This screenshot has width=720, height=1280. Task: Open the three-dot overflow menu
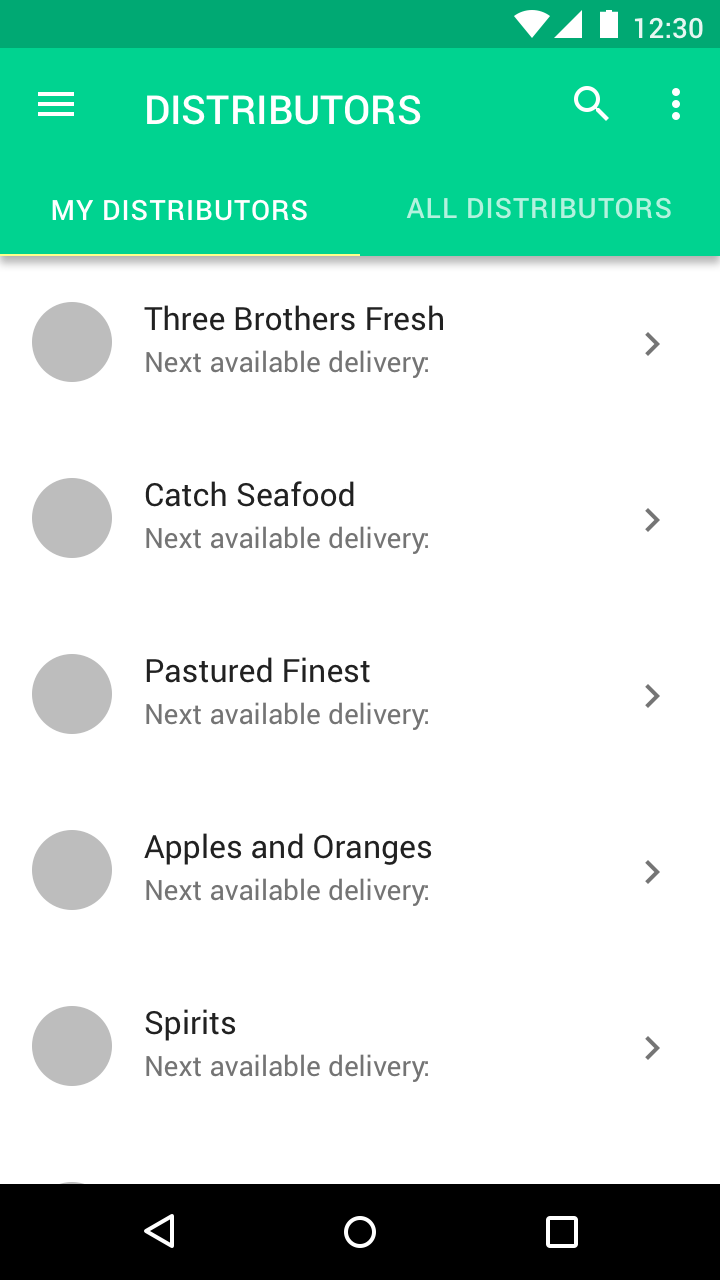coord(676,104)
